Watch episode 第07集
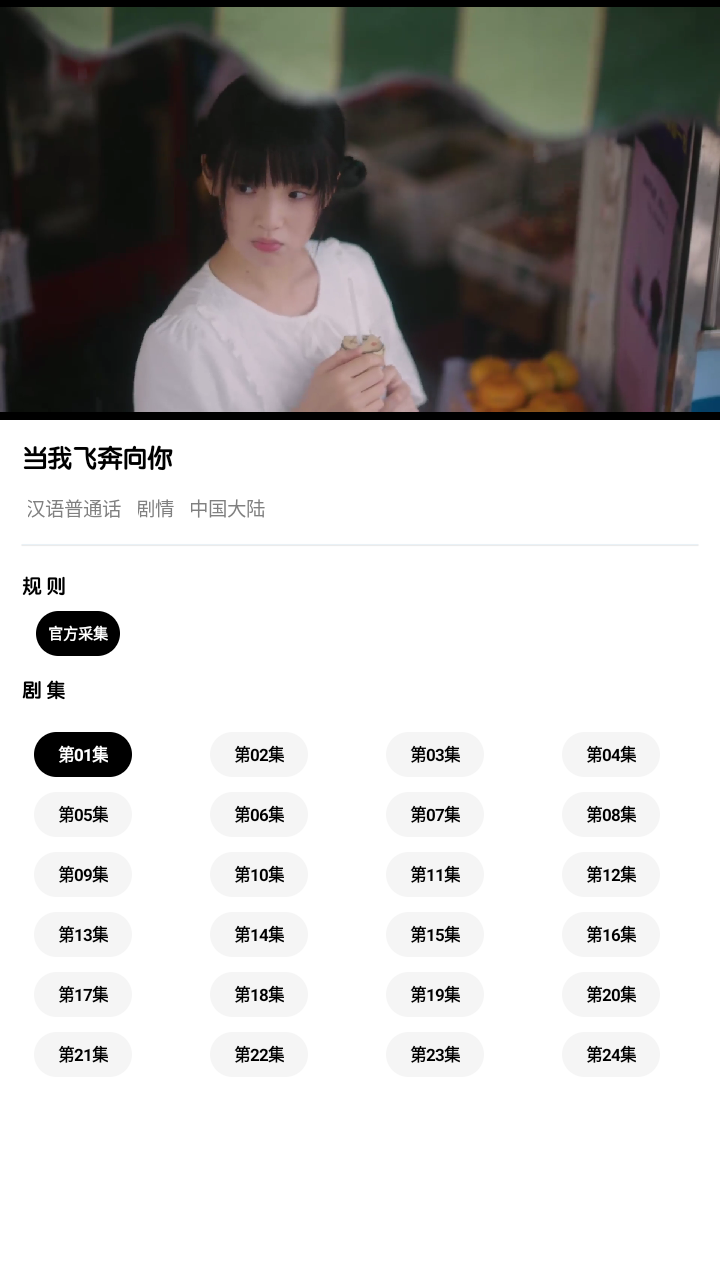 [435, 815]
